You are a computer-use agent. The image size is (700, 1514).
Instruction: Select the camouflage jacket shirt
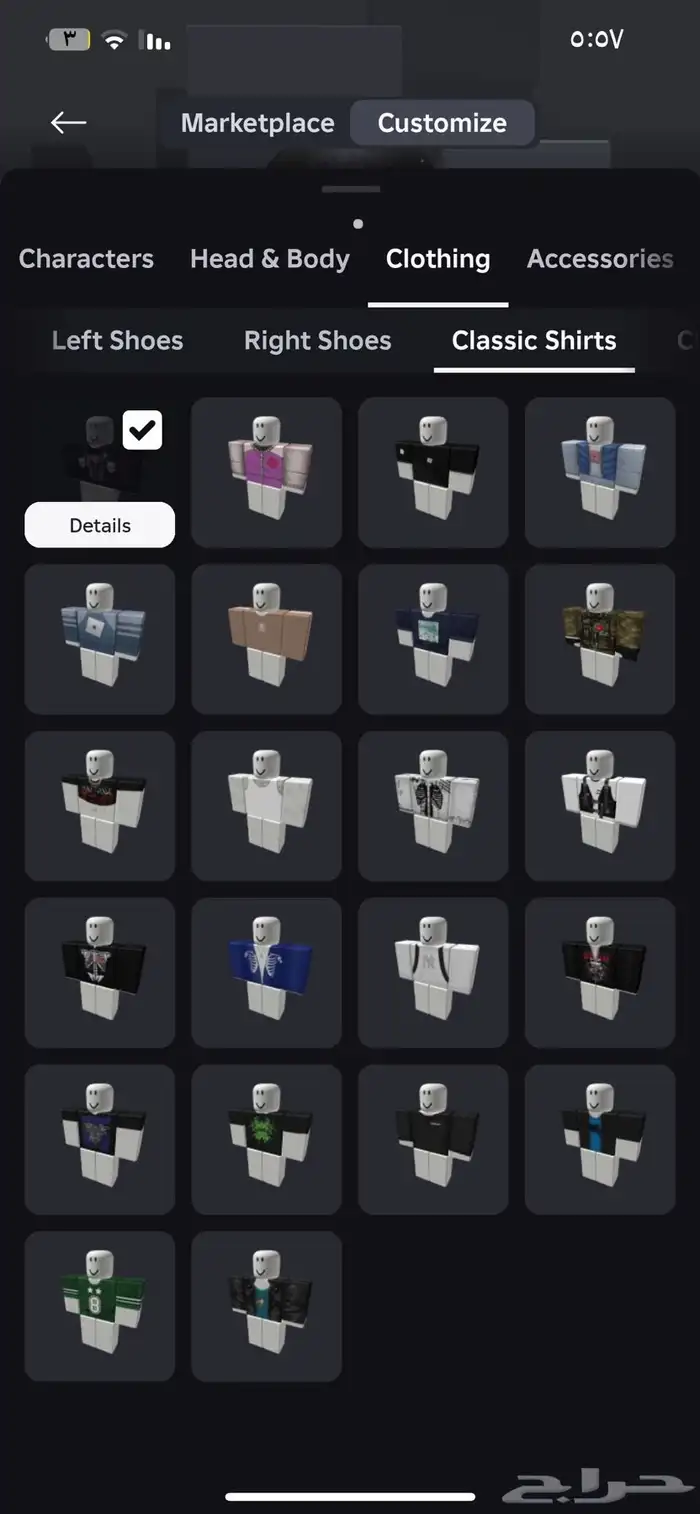pyautogui.click(x=600, y=639)
